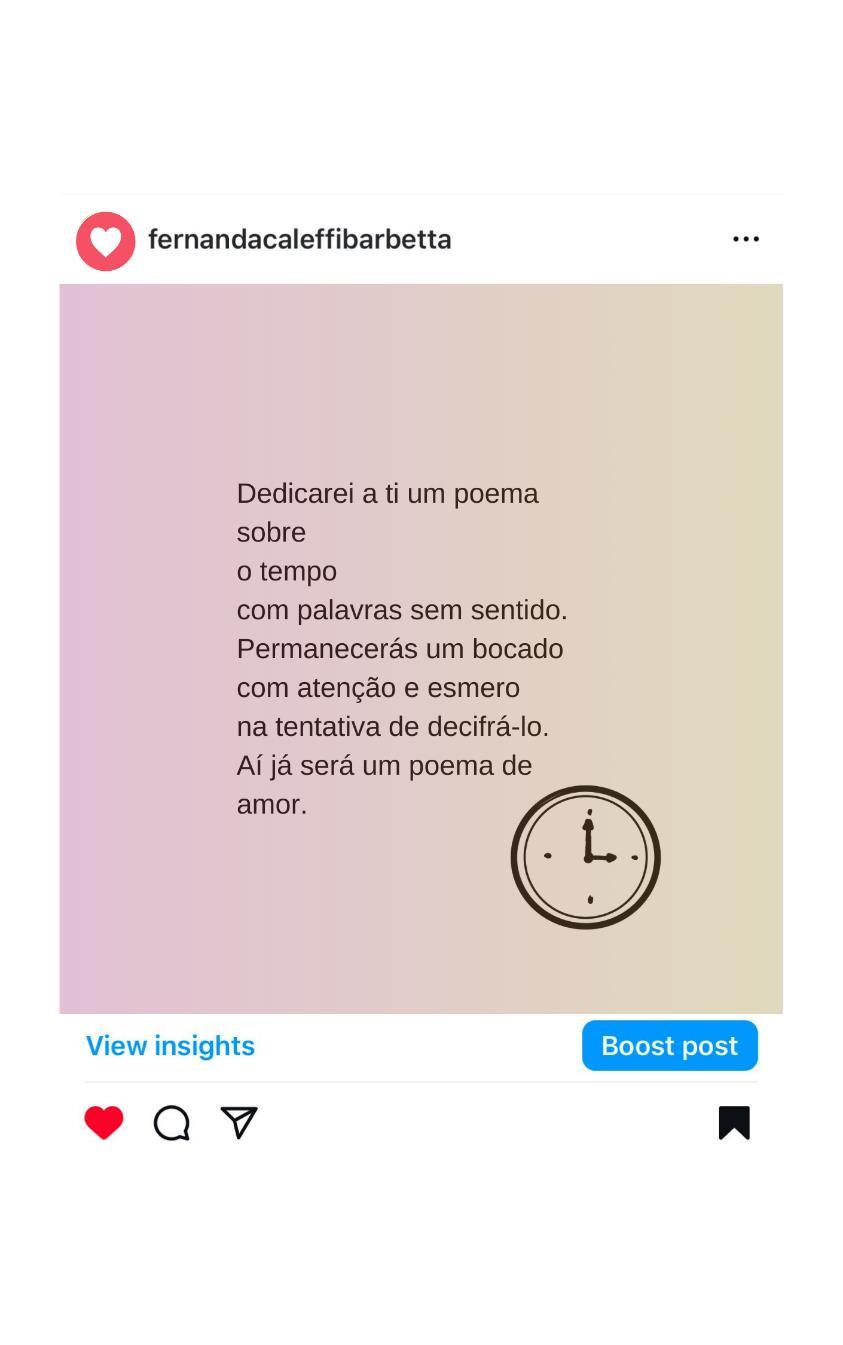Tap the Boost post button
Viewport: 843px width, 1345px height.
(x=669, y=1045)
